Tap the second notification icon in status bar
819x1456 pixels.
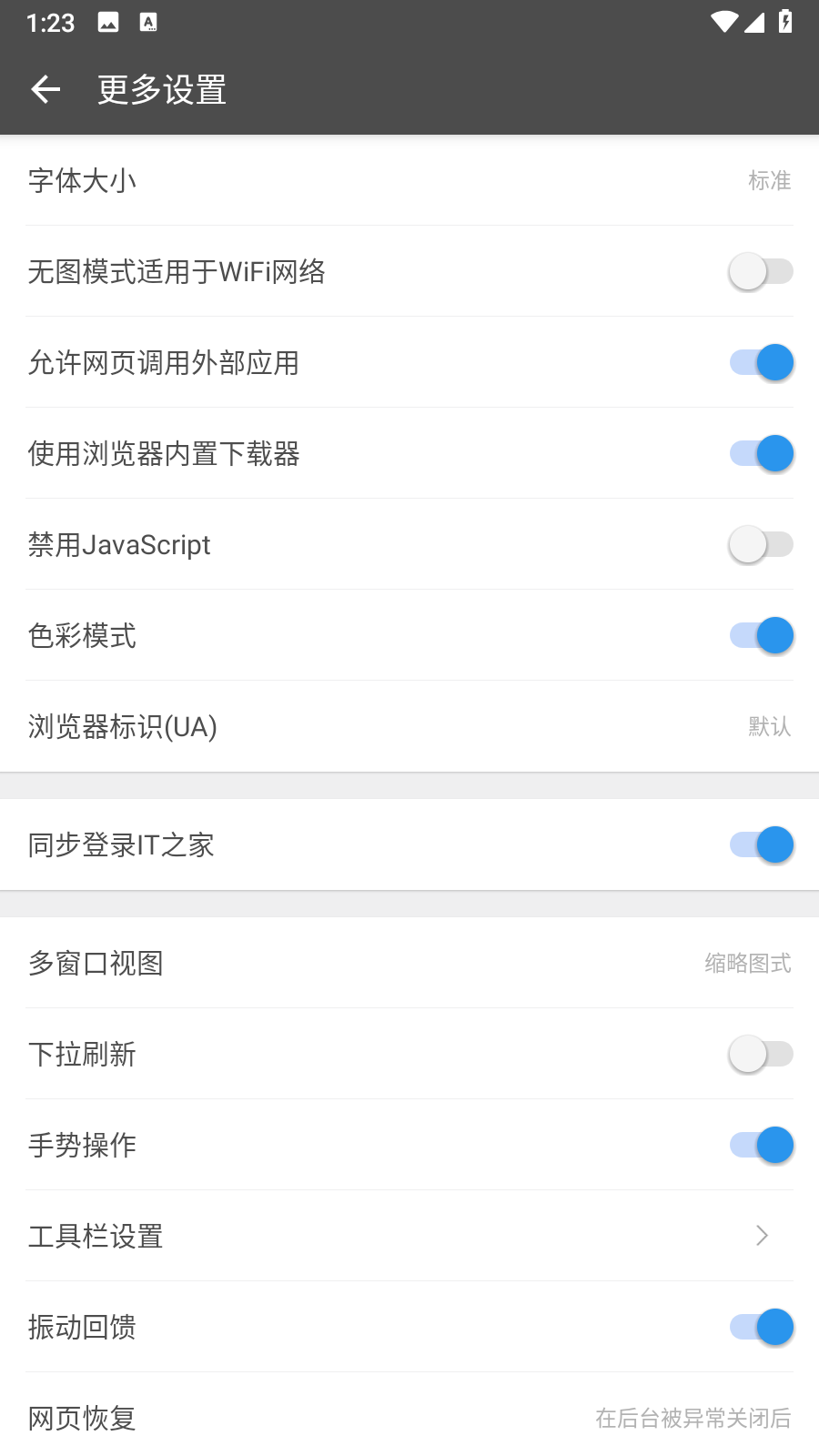[148, 23]
